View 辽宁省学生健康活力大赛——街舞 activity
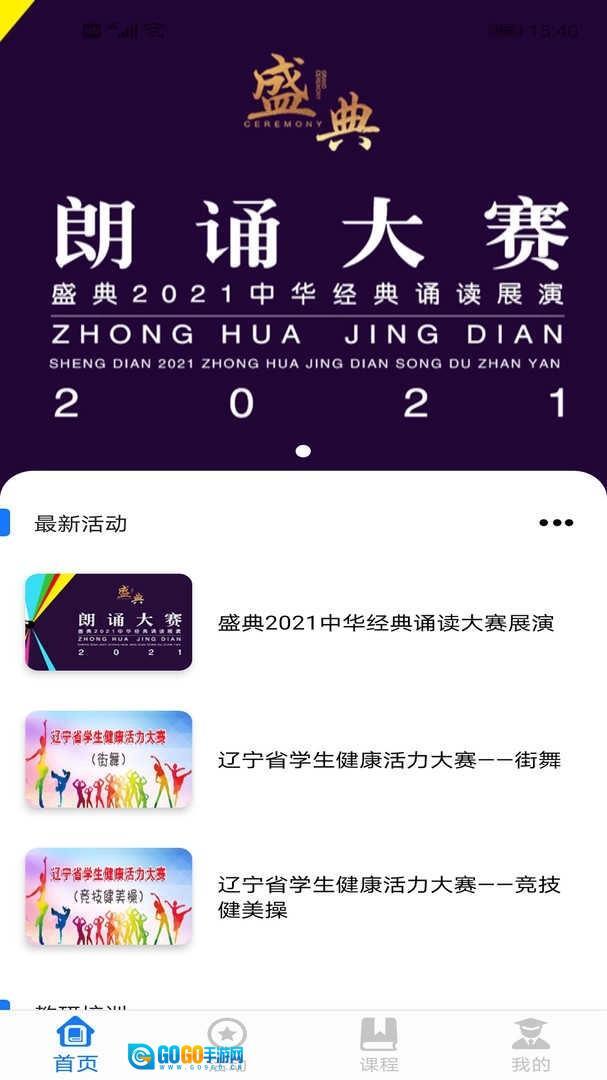The width and height of the screenshot is (607, 1080). (x=389, y=760)
